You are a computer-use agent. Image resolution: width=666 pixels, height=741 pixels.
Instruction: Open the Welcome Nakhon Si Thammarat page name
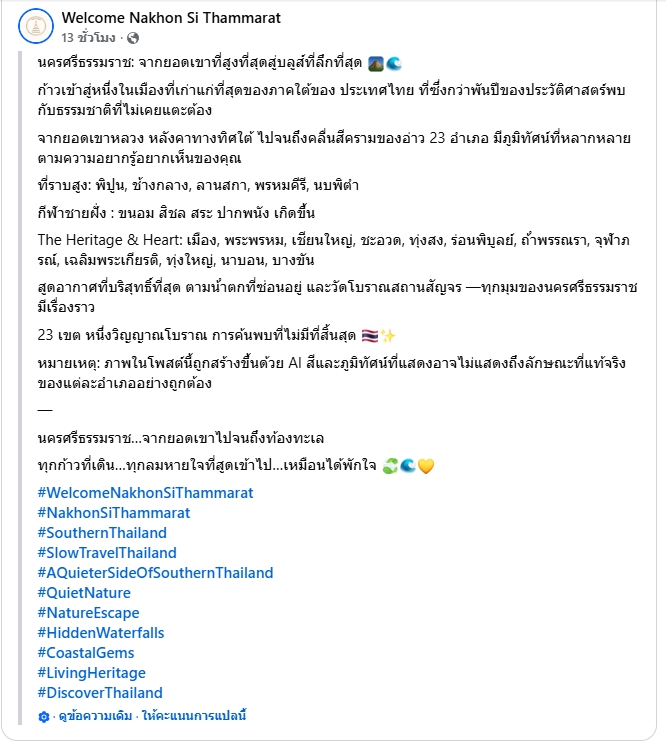pos(171,18)
